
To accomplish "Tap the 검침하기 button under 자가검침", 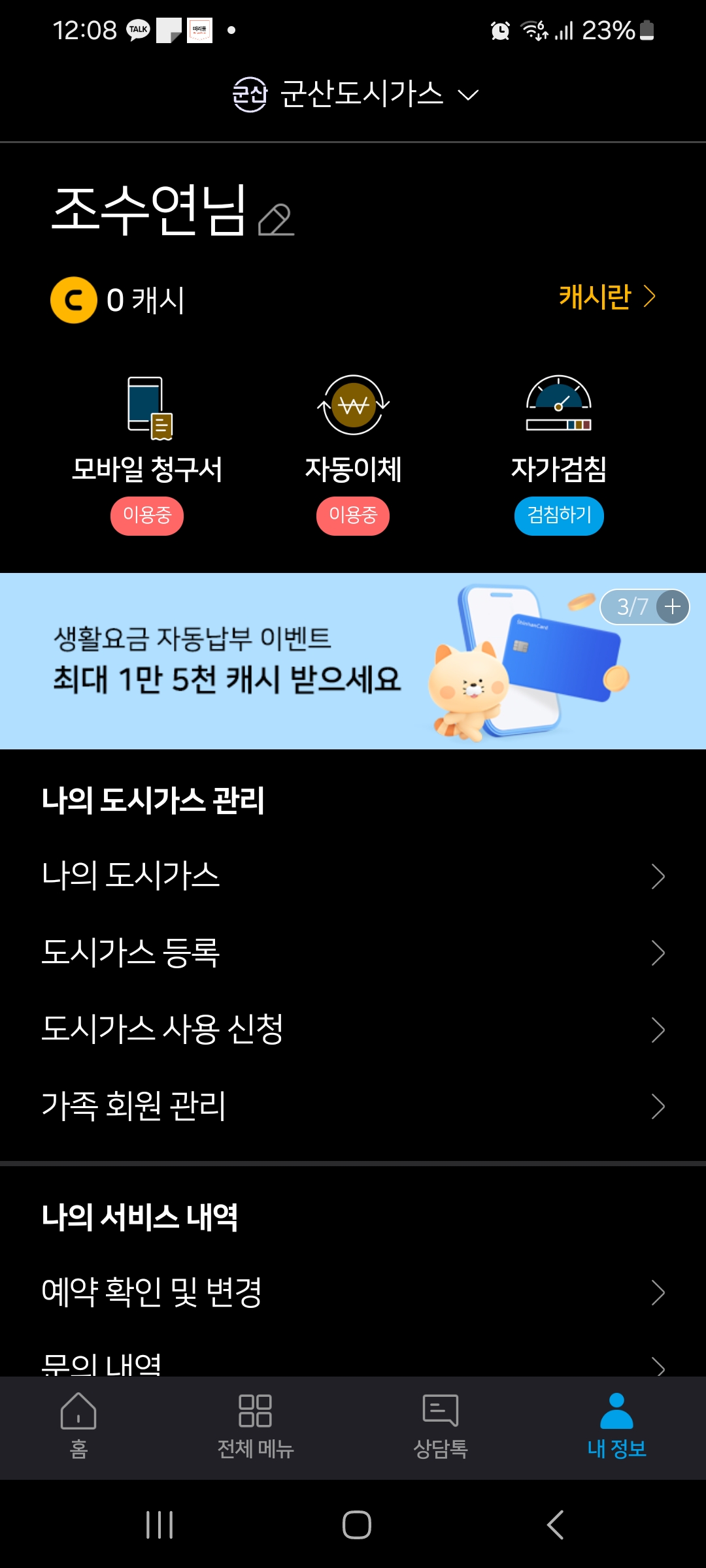I will pos(559,516).
